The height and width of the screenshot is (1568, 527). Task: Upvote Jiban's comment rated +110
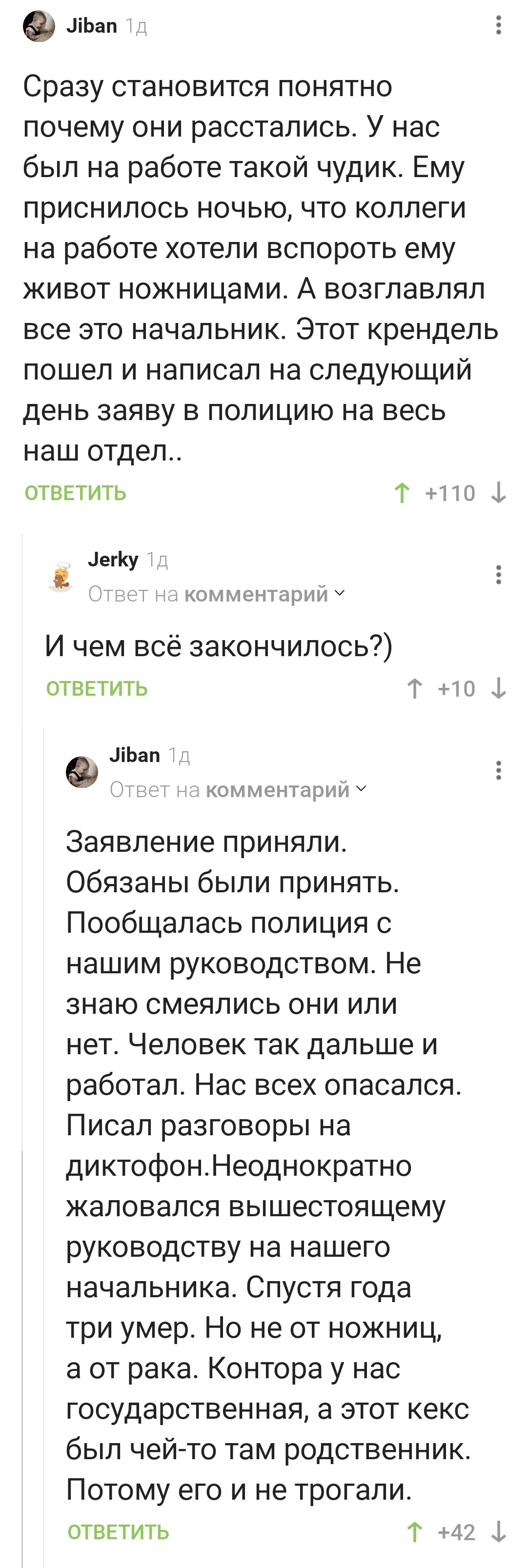click(x=402, y=492)
